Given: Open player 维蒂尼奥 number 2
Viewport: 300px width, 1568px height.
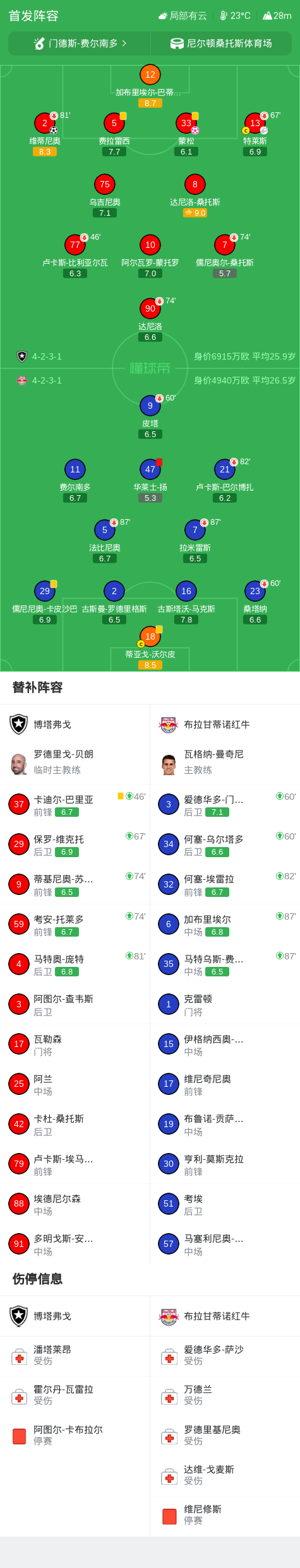Looking at the screenshot, I should click(x=45, y=123).
